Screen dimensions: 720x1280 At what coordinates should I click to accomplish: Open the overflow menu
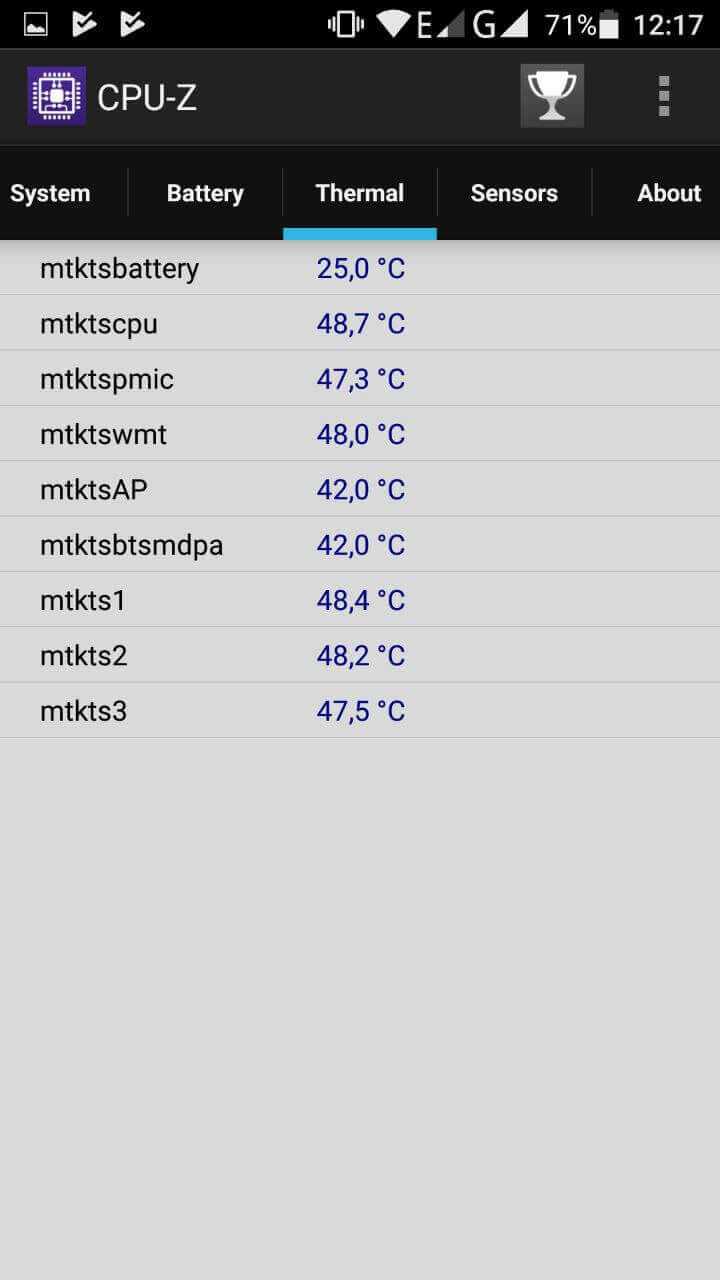point(663,96)
